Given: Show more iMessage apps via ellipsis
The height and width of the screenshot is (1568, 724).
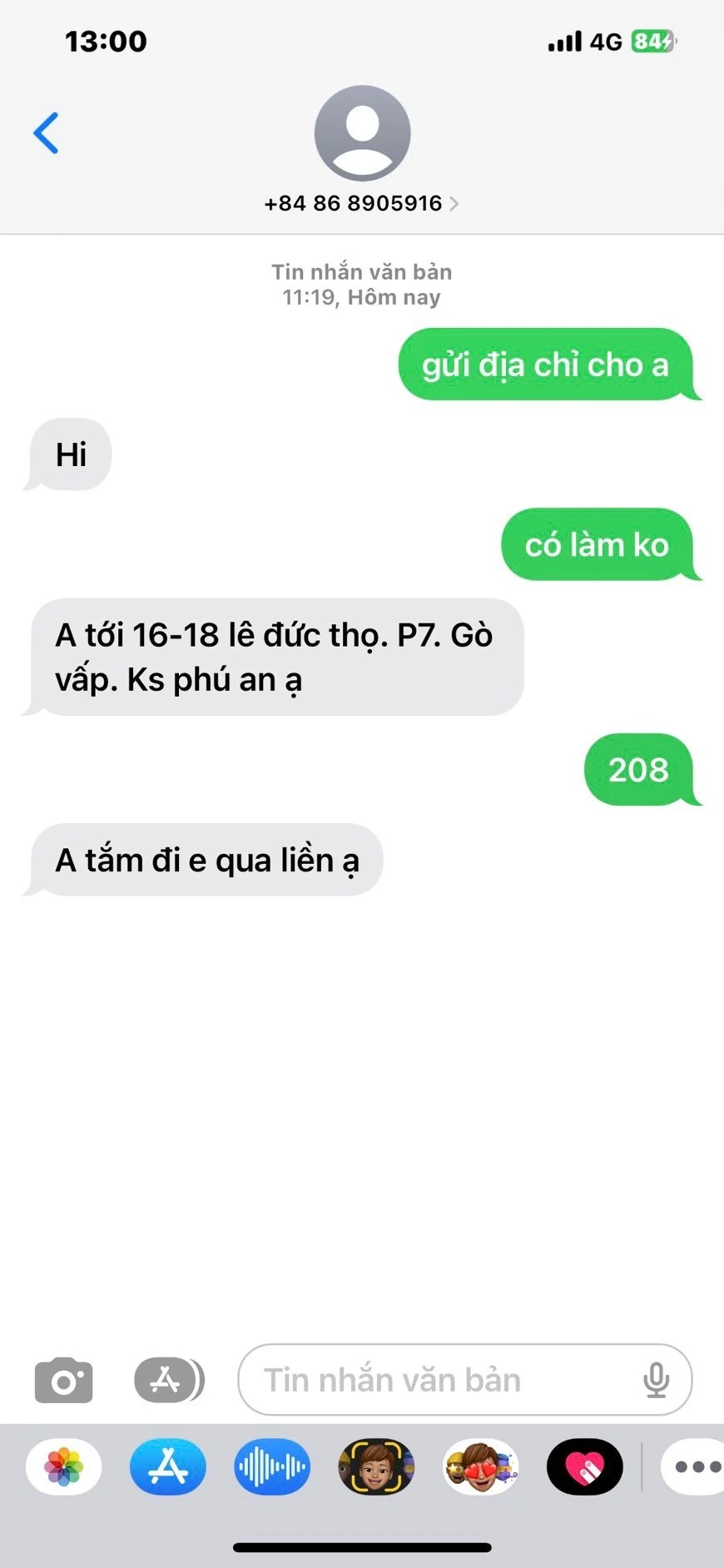Looking at the screenshot, I should click(696, 1466).
